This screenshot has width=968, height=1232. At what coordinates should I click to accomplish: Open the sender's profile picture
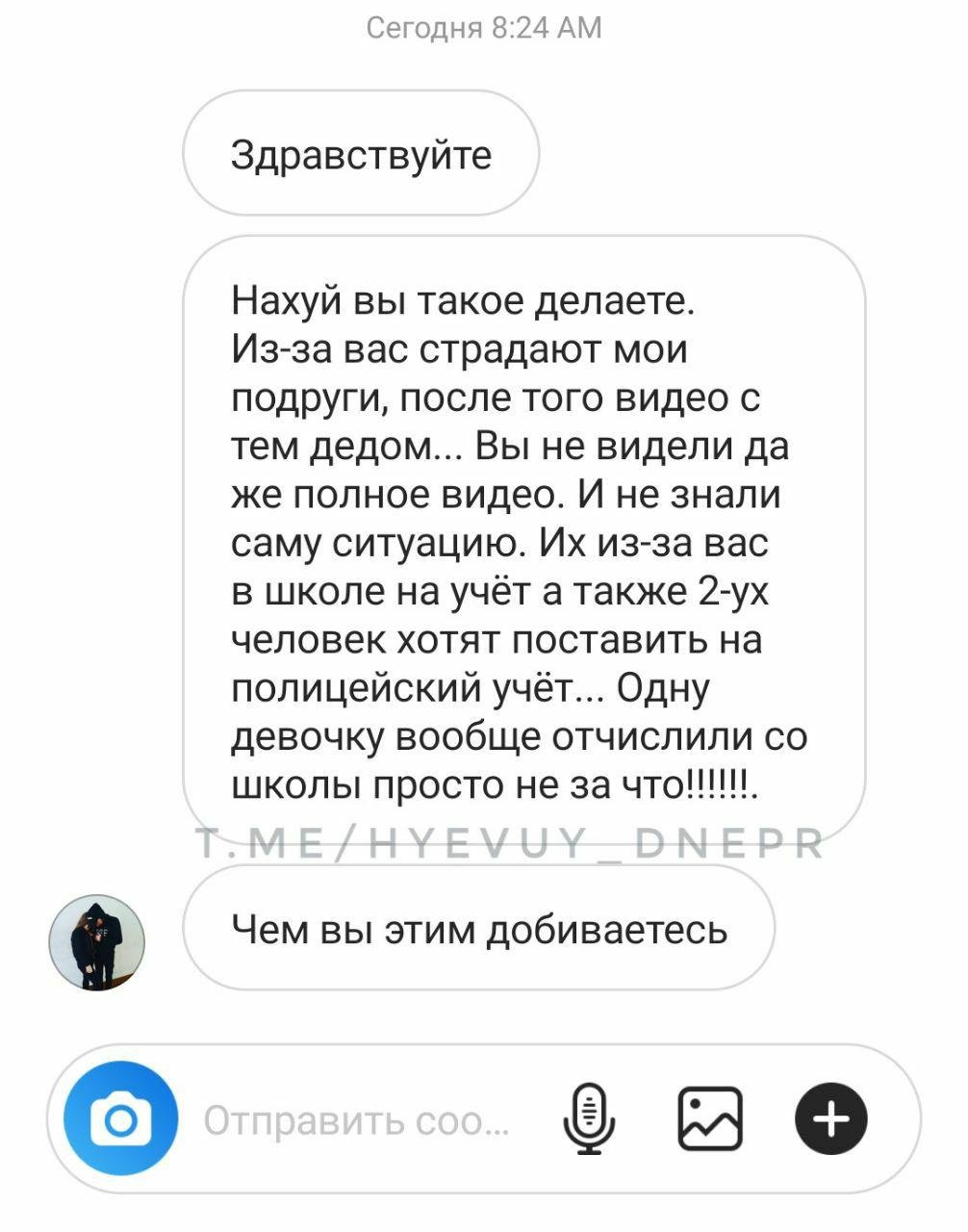(x=96, y=942)
